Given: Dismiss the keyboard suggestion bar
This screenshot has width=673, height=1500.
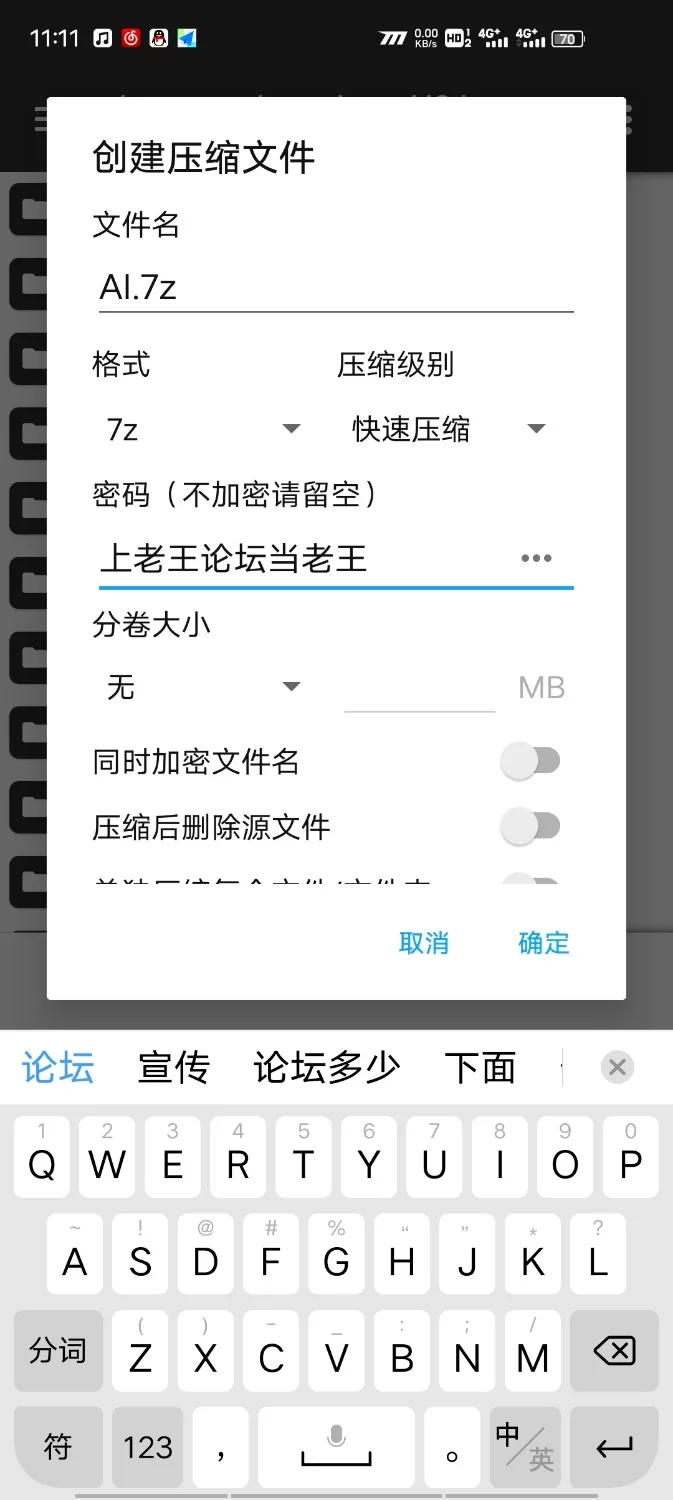Looking at the screenshot, I should pos(617,1068).
